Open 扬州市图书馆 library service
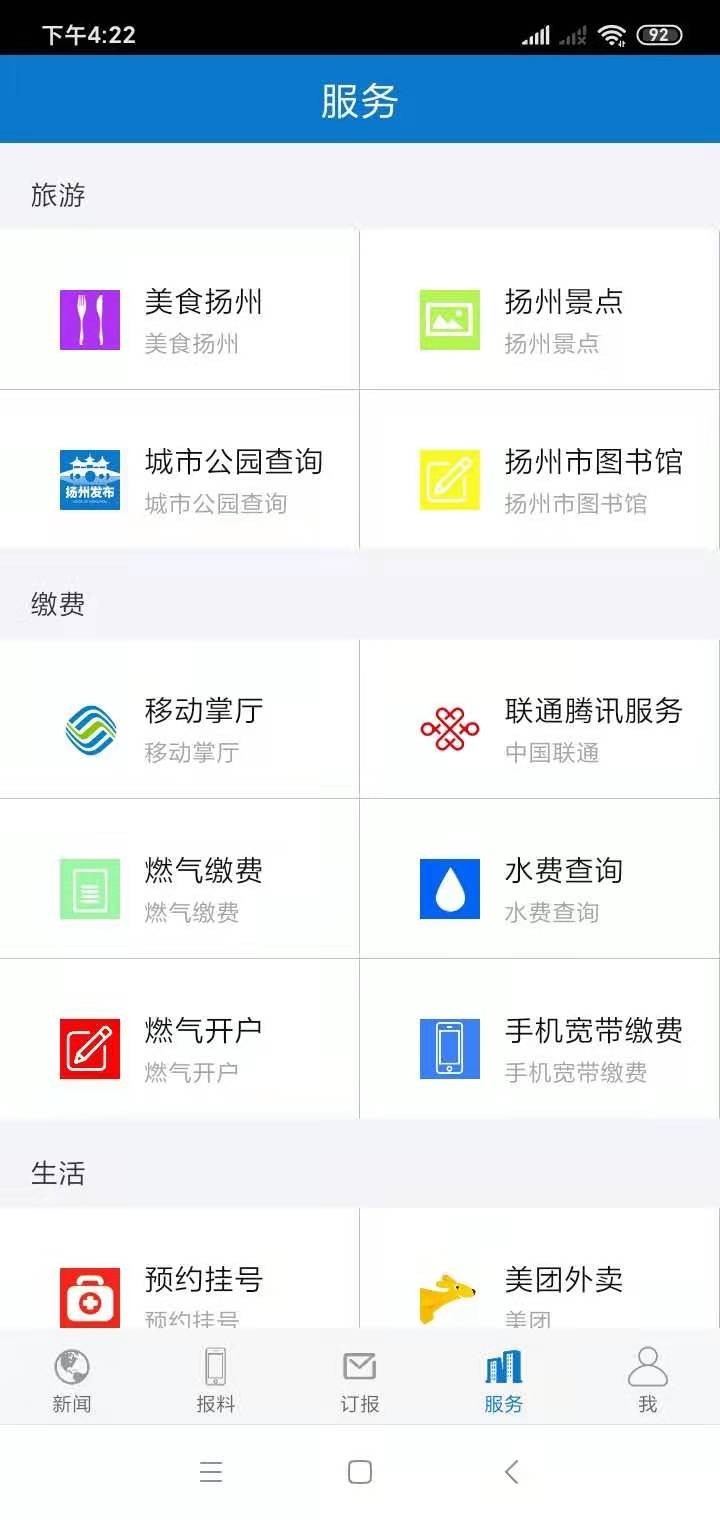 pyautogui.click(x=540, y=479)
